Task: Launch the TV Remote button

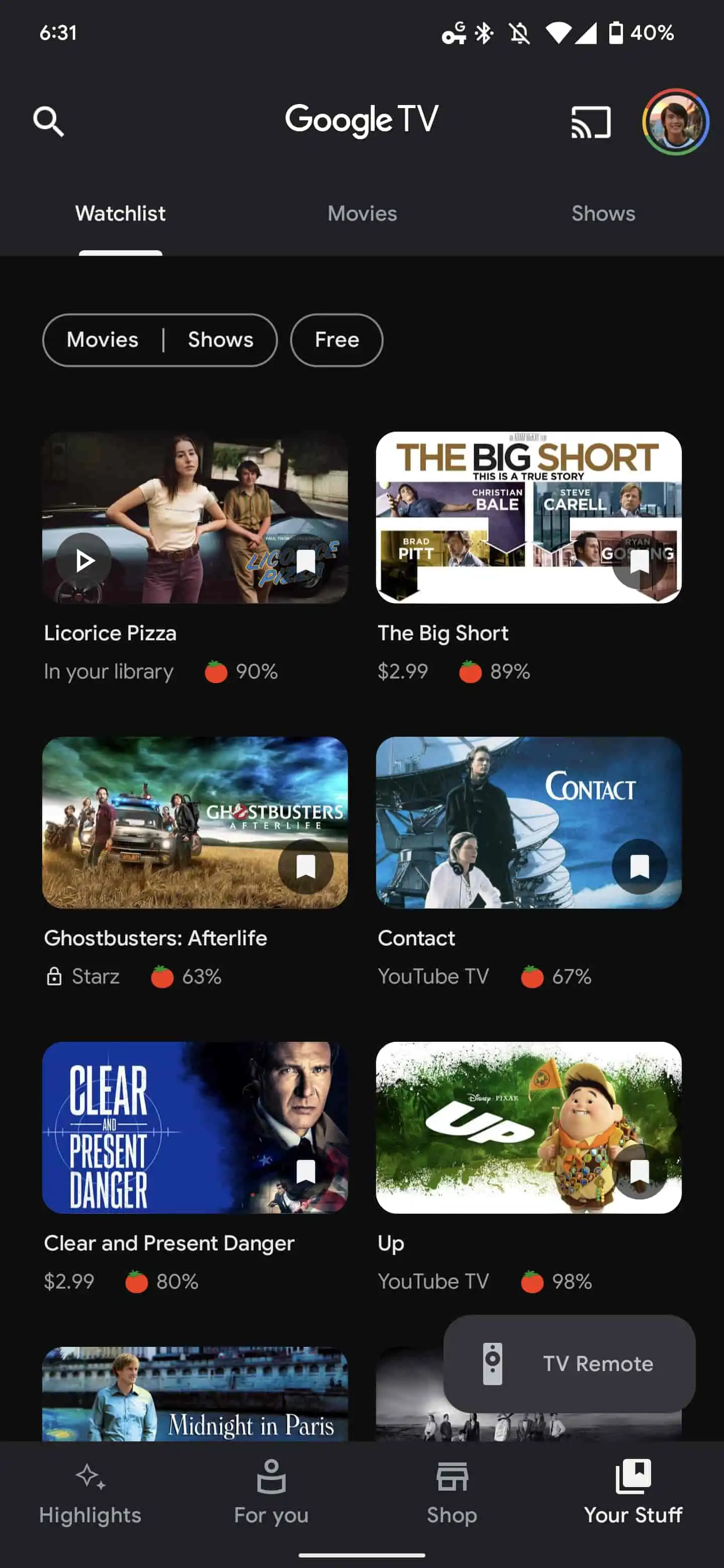Action: [x=569, y=1363]
